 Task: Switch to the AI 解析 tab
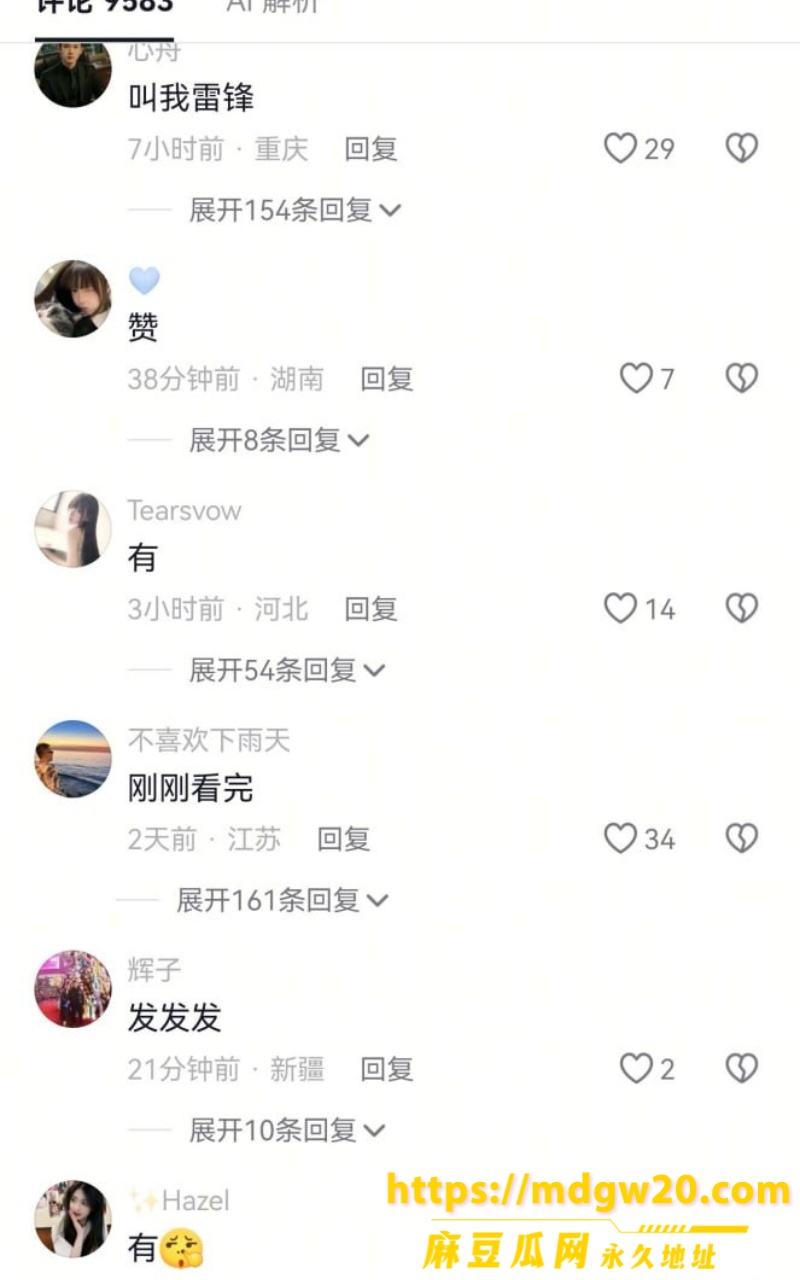tap(272, 6)
